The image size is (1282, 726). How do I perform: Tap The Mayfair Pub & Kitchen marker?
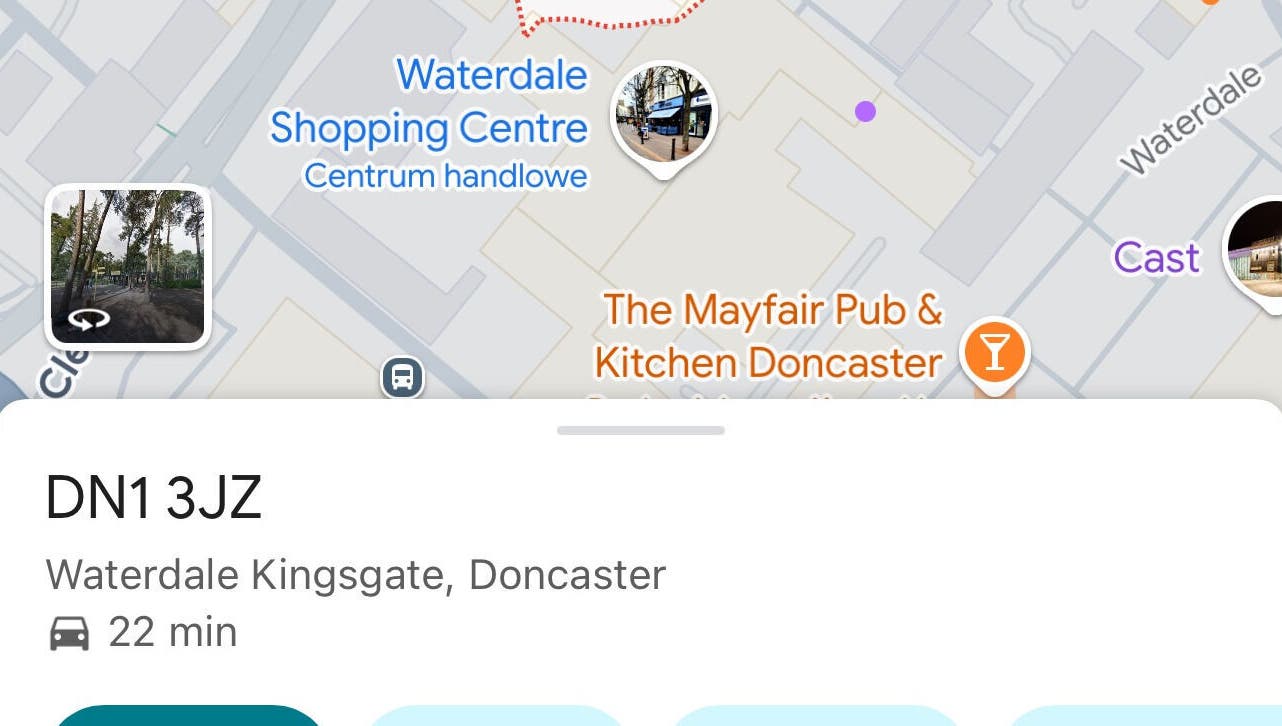993,352
